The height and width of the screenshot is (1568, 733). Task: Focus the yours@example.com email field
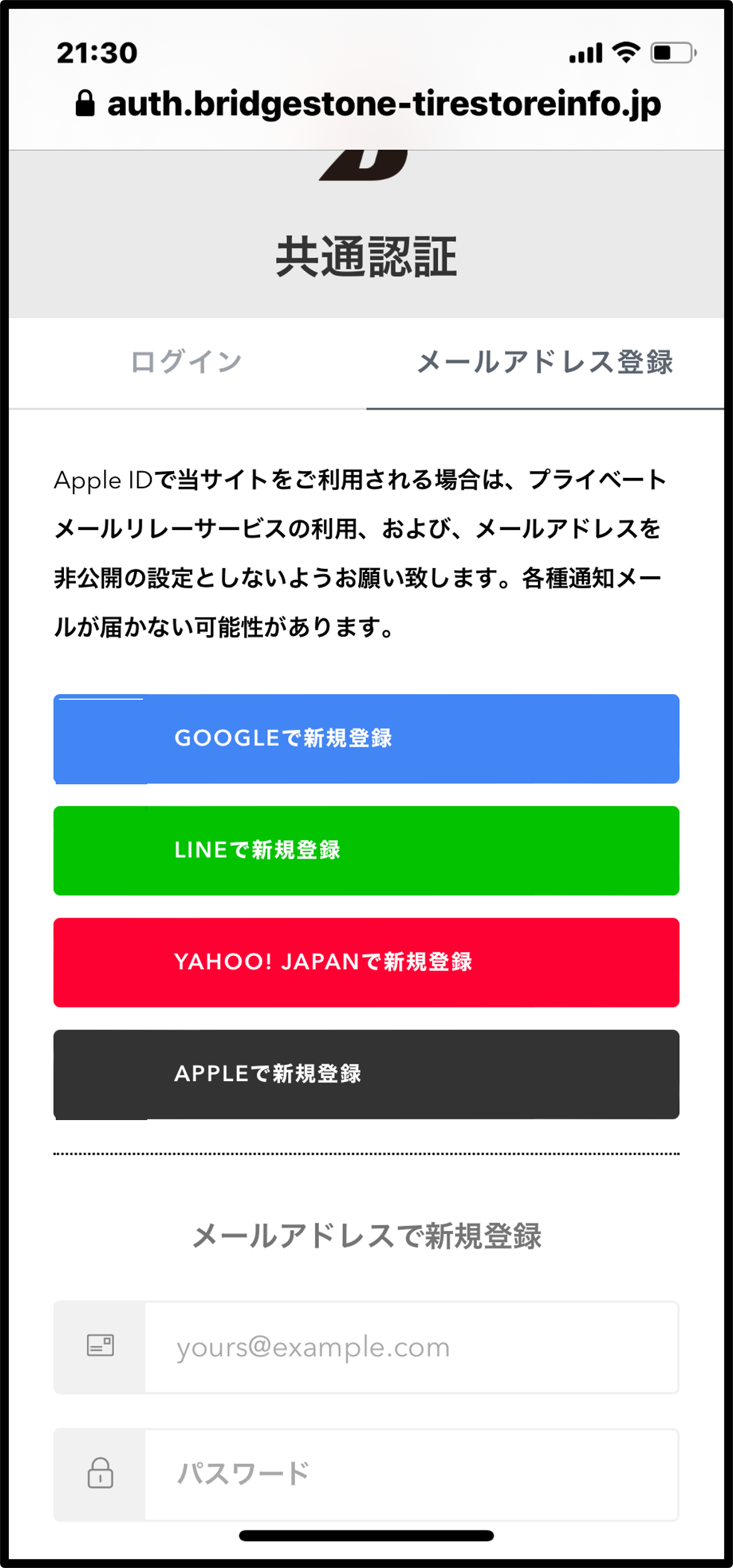click(x=410, y=1347)
